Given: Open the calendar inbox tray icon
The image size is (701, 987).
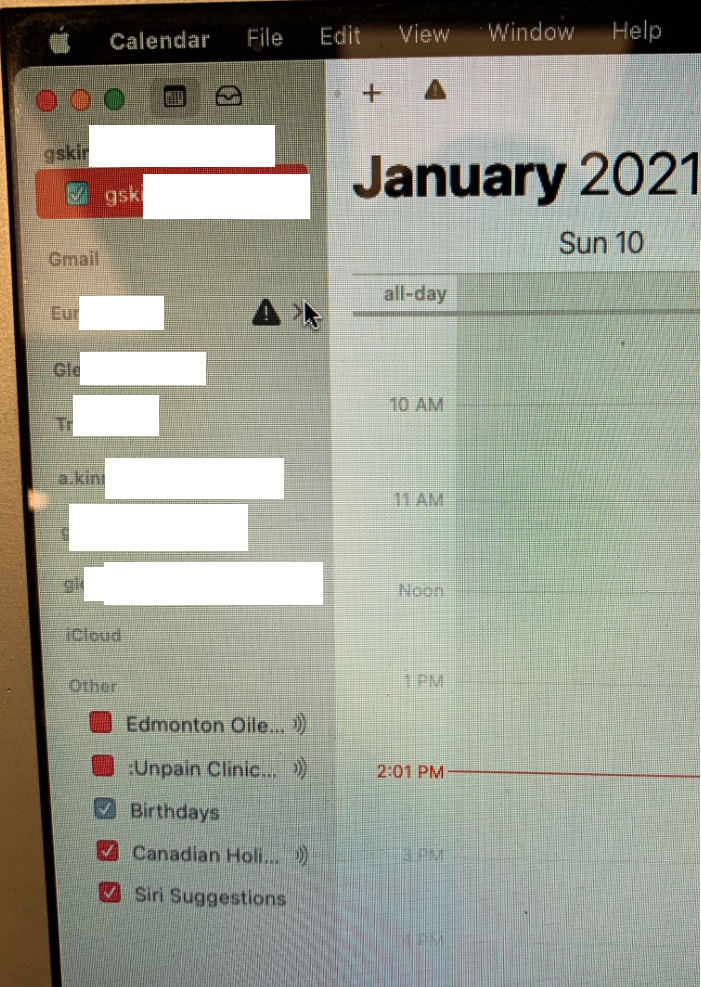Looking at the screenshot, I should tap(229, 97).
